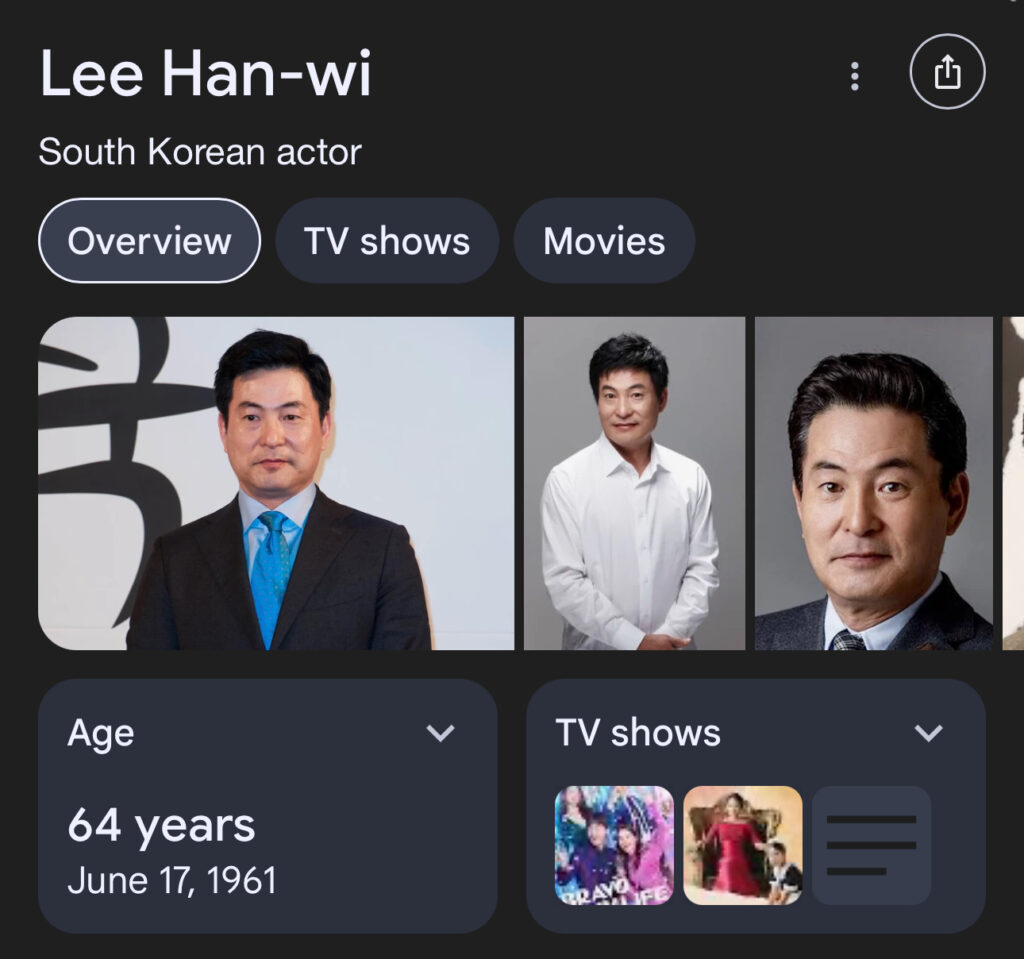Show more TV shows list tile

click(871, 845)
